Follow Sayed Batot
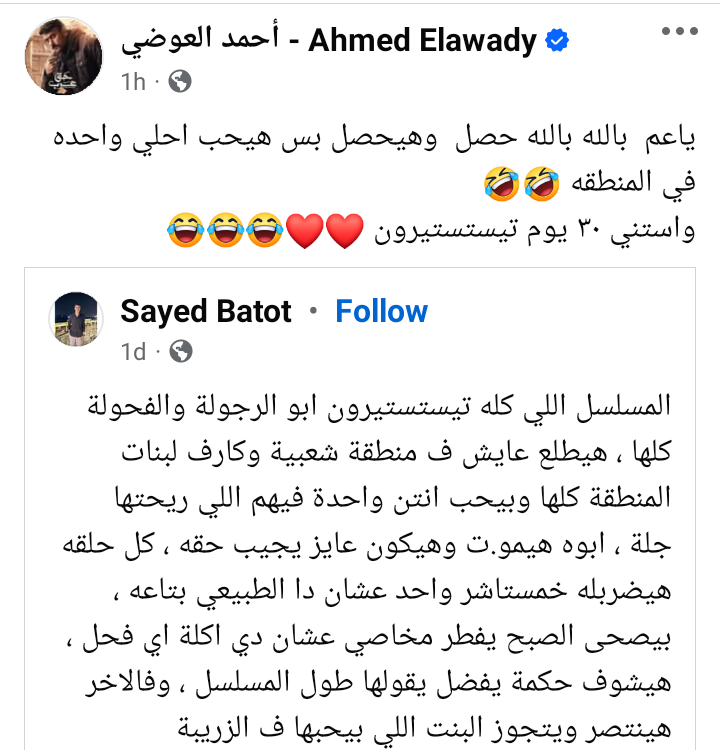Image resolution: width=720 pixels, height=750 pixels. 381,312
